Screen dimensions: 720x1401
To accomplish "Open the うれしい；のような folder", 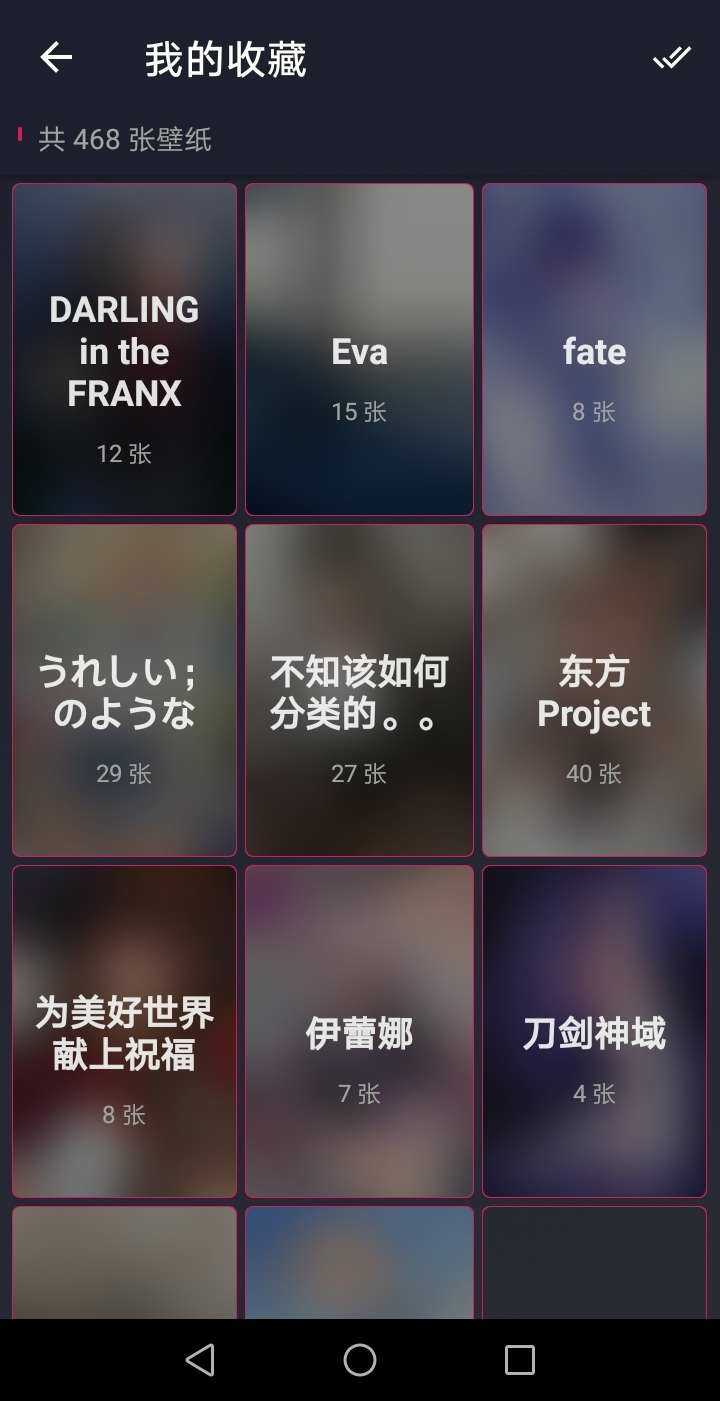I will [x=124, y=690].
